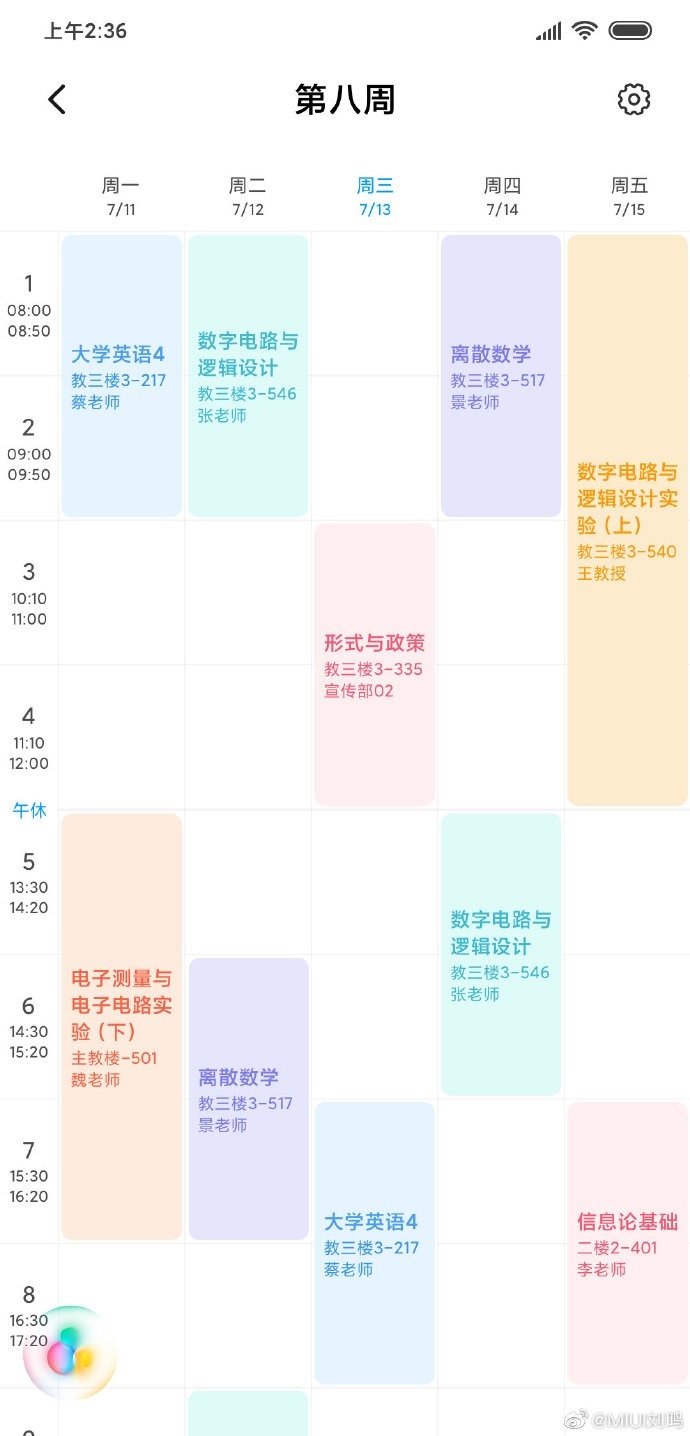View Tuesday's afternoon 离散数学 class
The height and width of the screenshot is (1436, 690).
(248, 1098)
